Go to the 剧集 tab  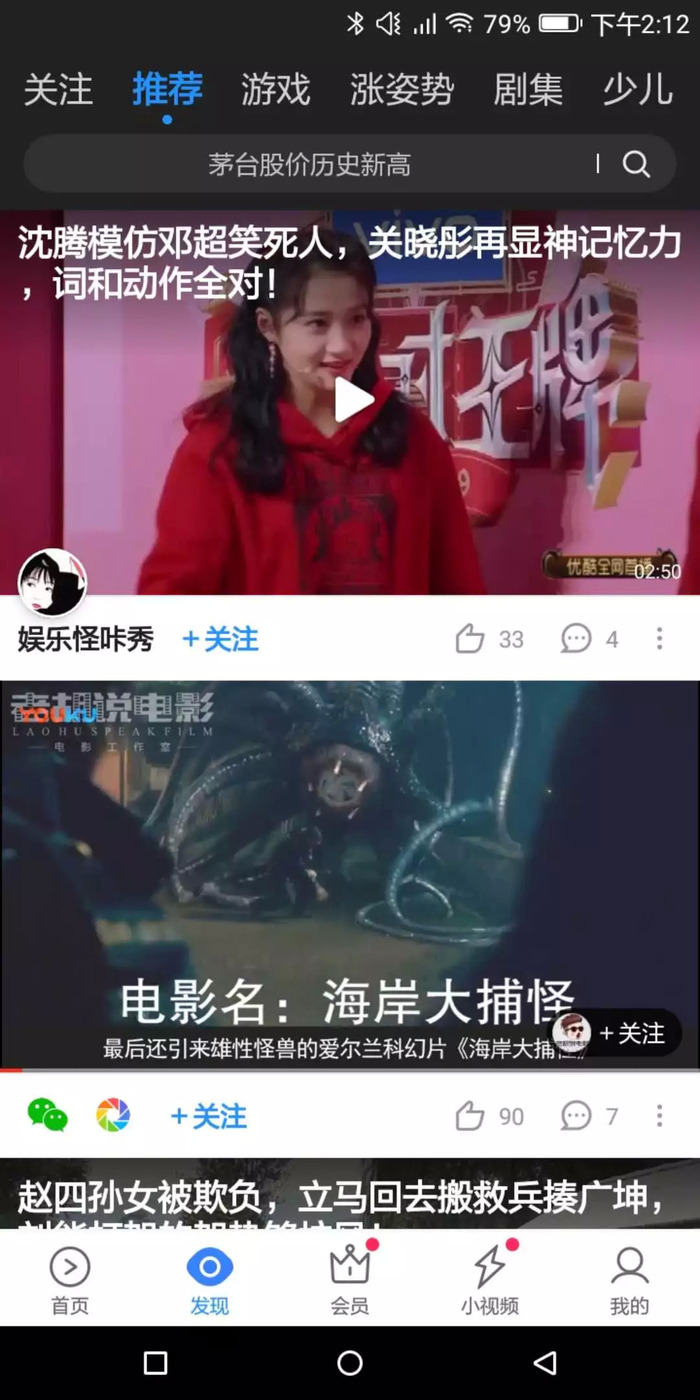[x=528, y=90]
